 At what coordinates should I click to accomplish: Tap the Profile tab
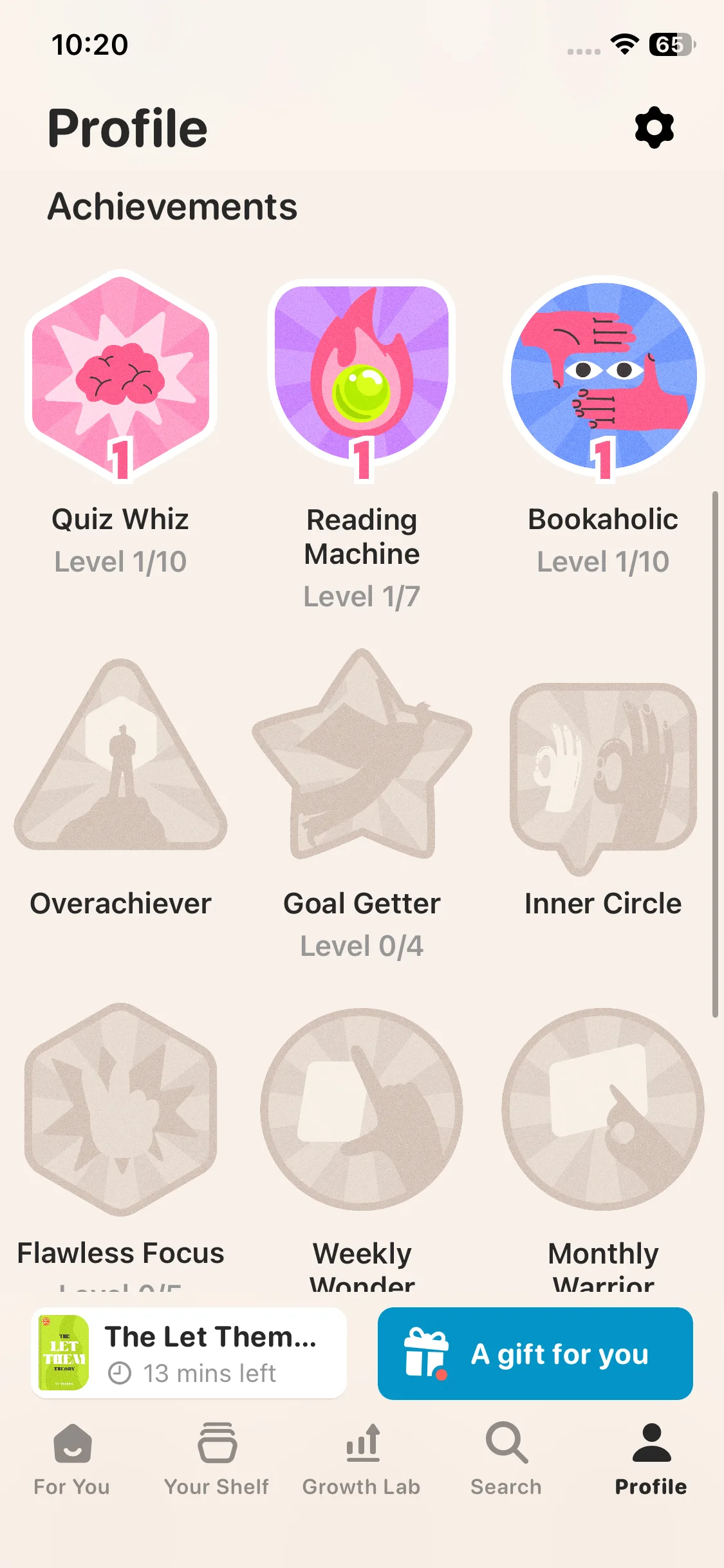[651, 1459]
